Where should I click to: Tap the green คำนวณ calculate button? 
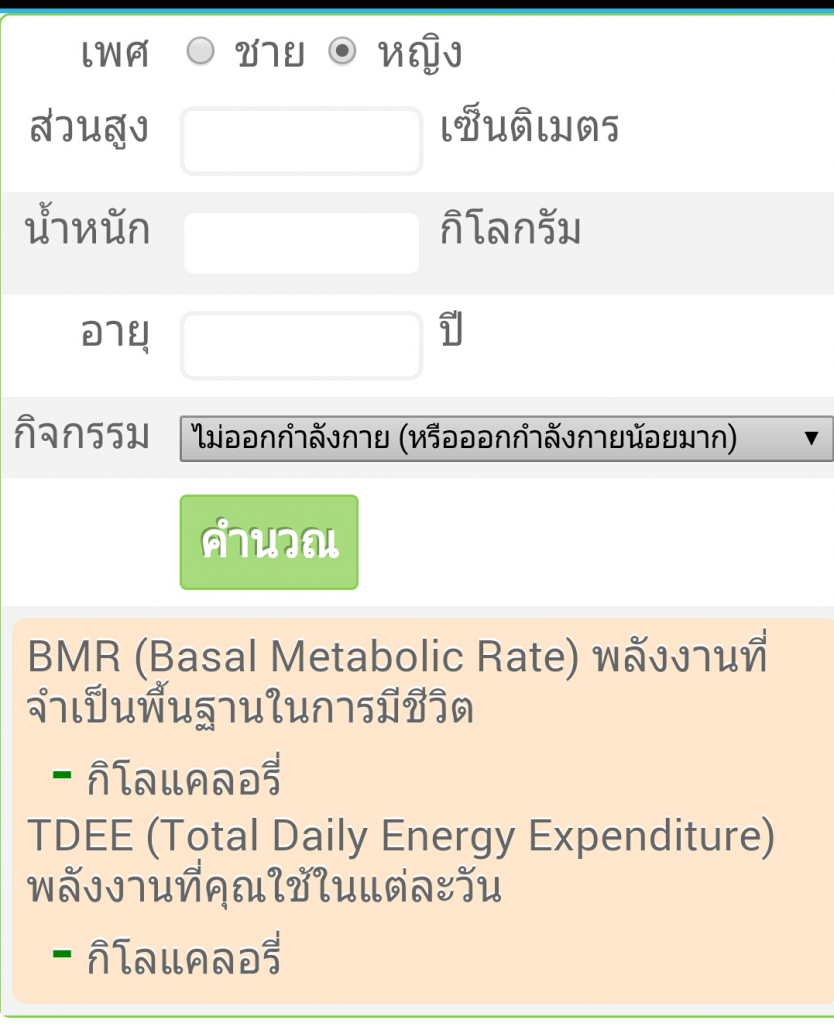[269, 542]
